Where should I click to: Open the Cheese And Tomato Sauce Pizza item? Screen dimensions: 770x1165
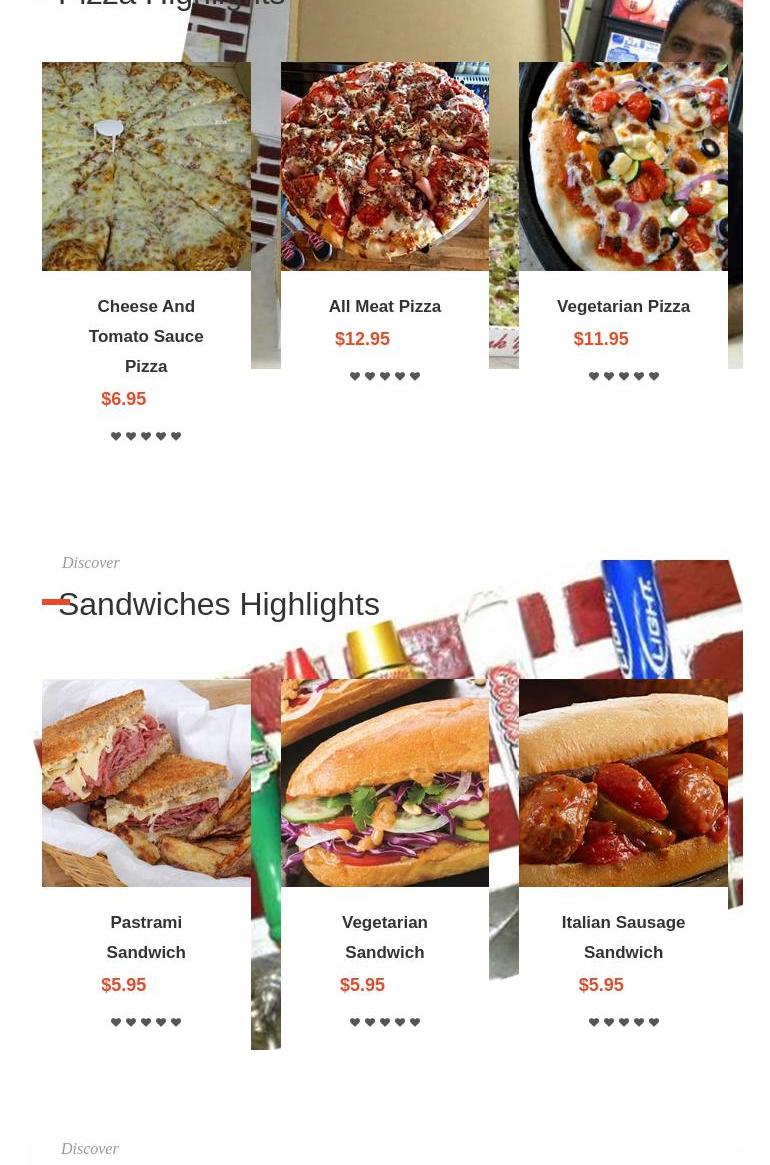(146, 336)
